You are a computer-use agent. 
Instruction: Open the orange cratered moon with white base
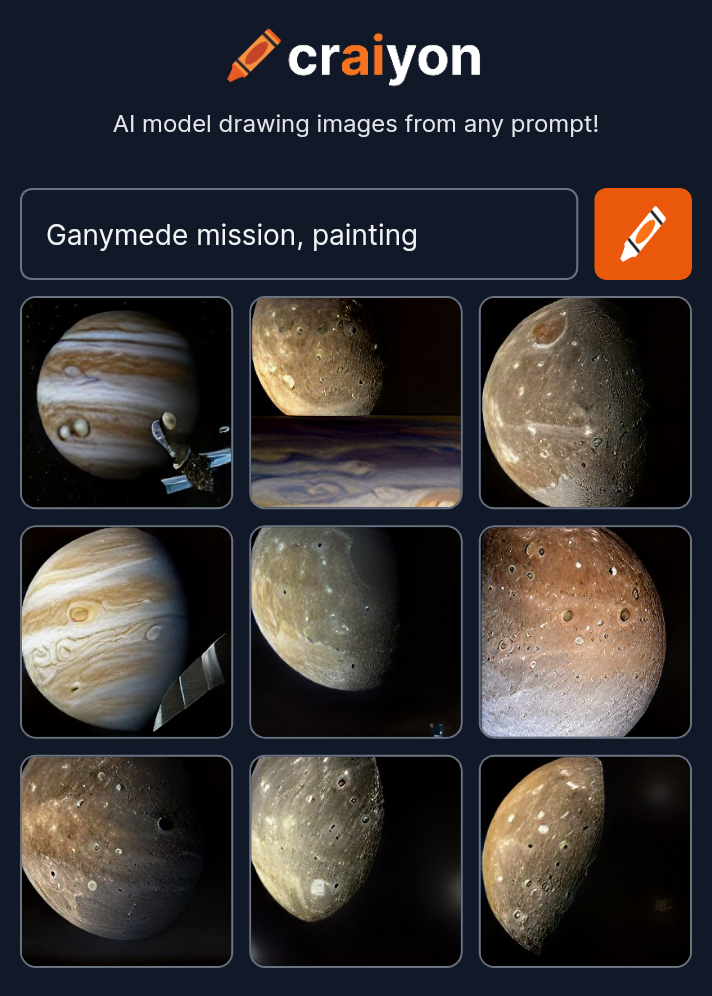585,632
